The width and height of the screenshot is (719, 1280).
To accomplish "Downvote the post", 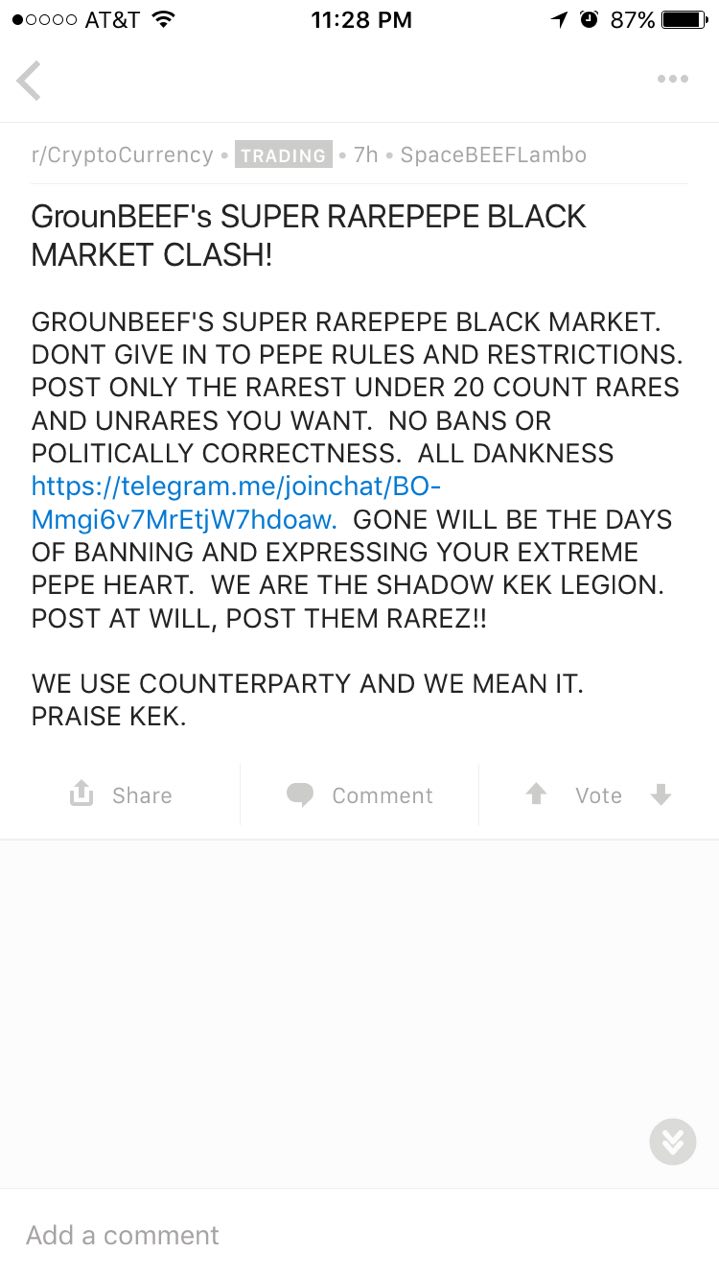I will pyautogui.click(x=660, y=794).
